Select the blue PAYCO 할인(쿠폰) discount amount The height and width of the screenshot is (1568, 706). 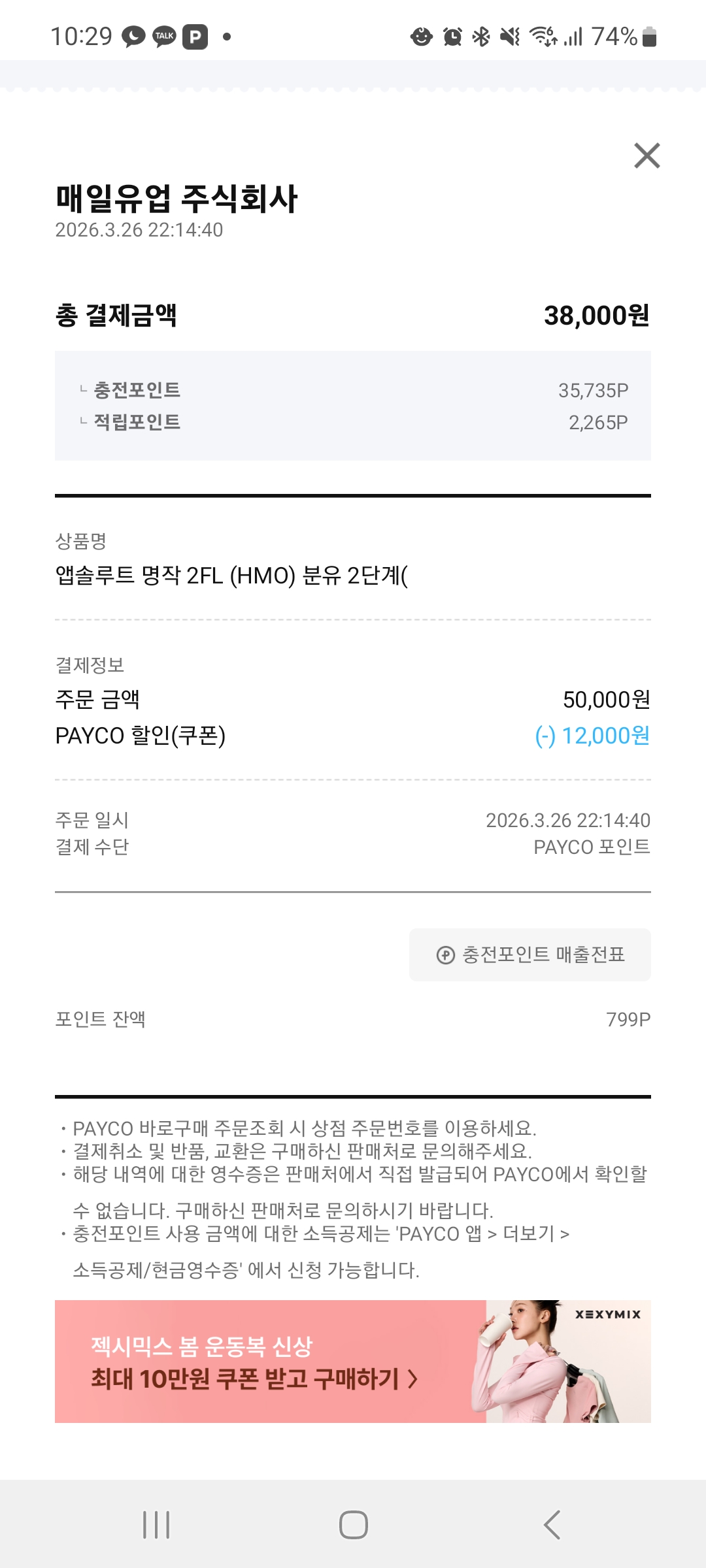(592, 736)
